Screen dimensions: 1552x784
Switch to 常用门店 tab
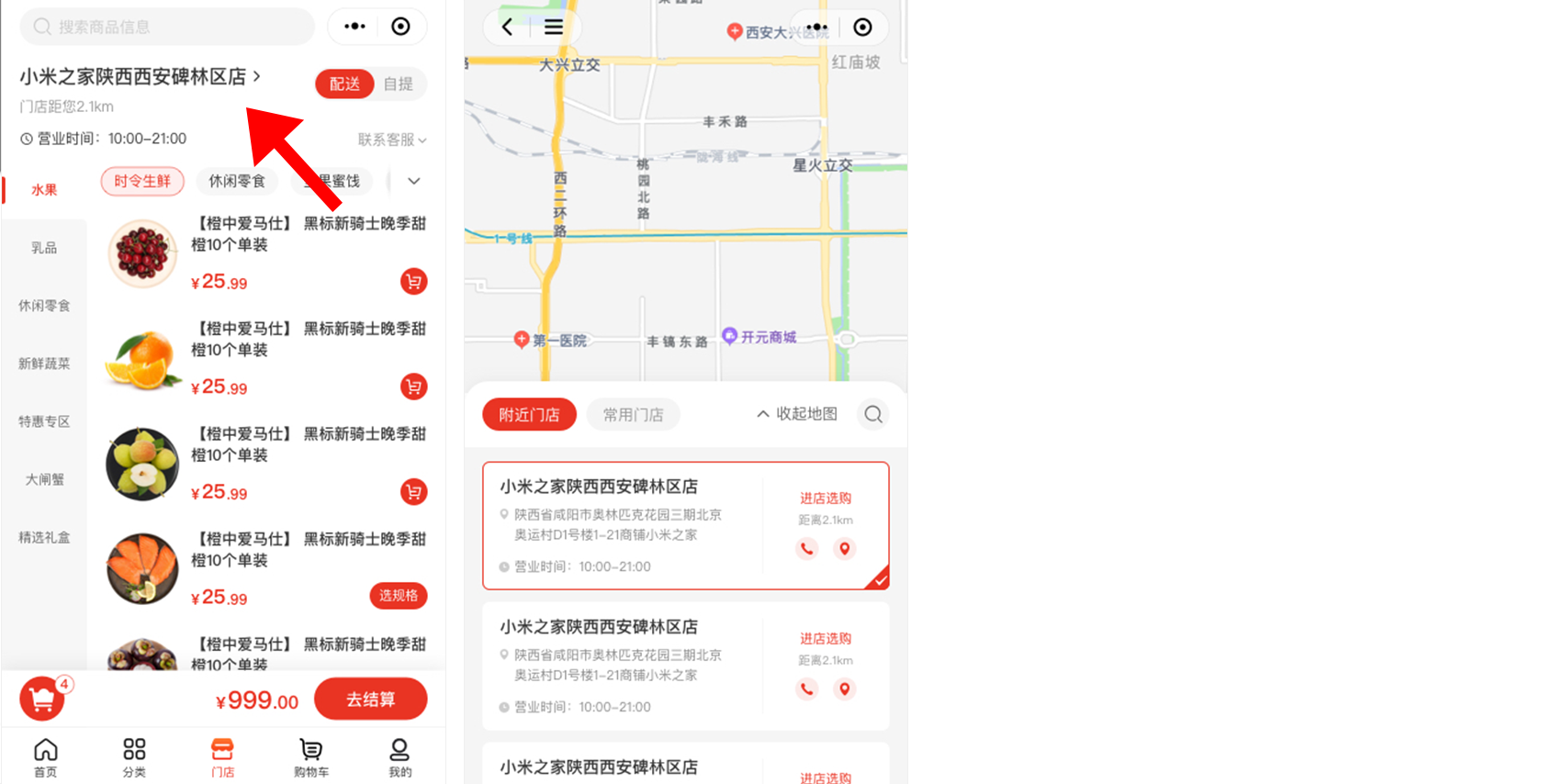[x=633, y=415]
